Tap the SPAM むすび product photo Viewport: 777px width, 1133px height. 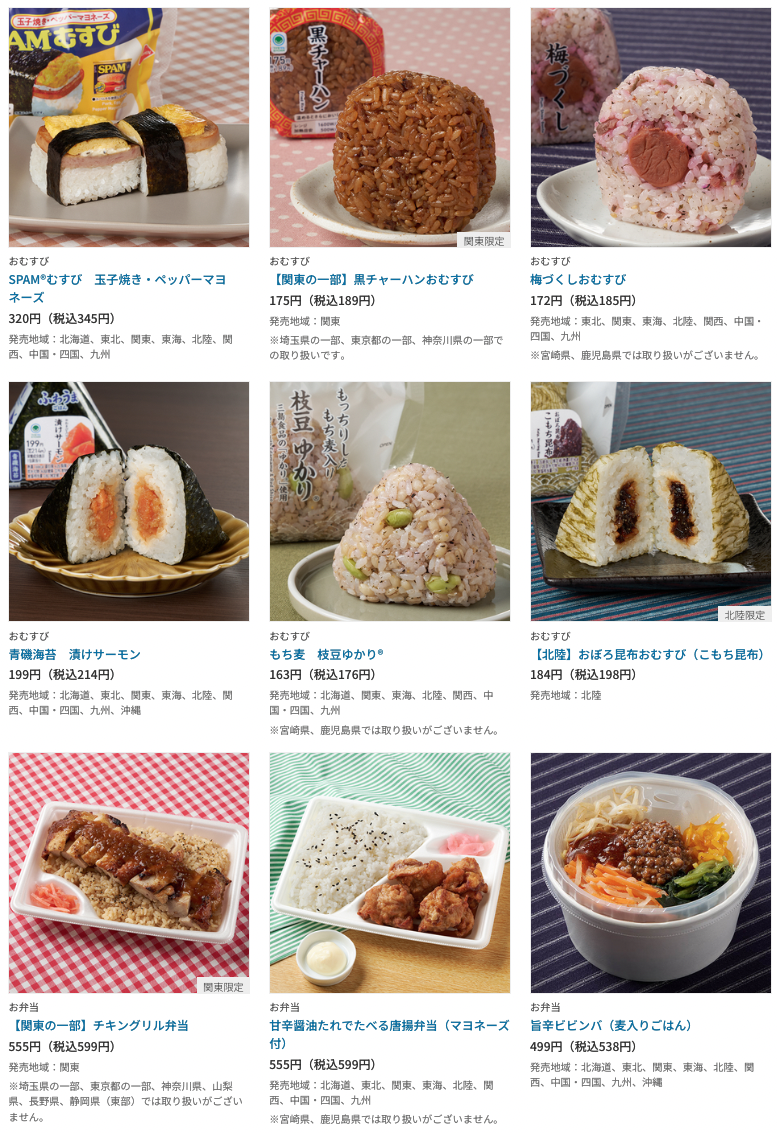[129, 127]
